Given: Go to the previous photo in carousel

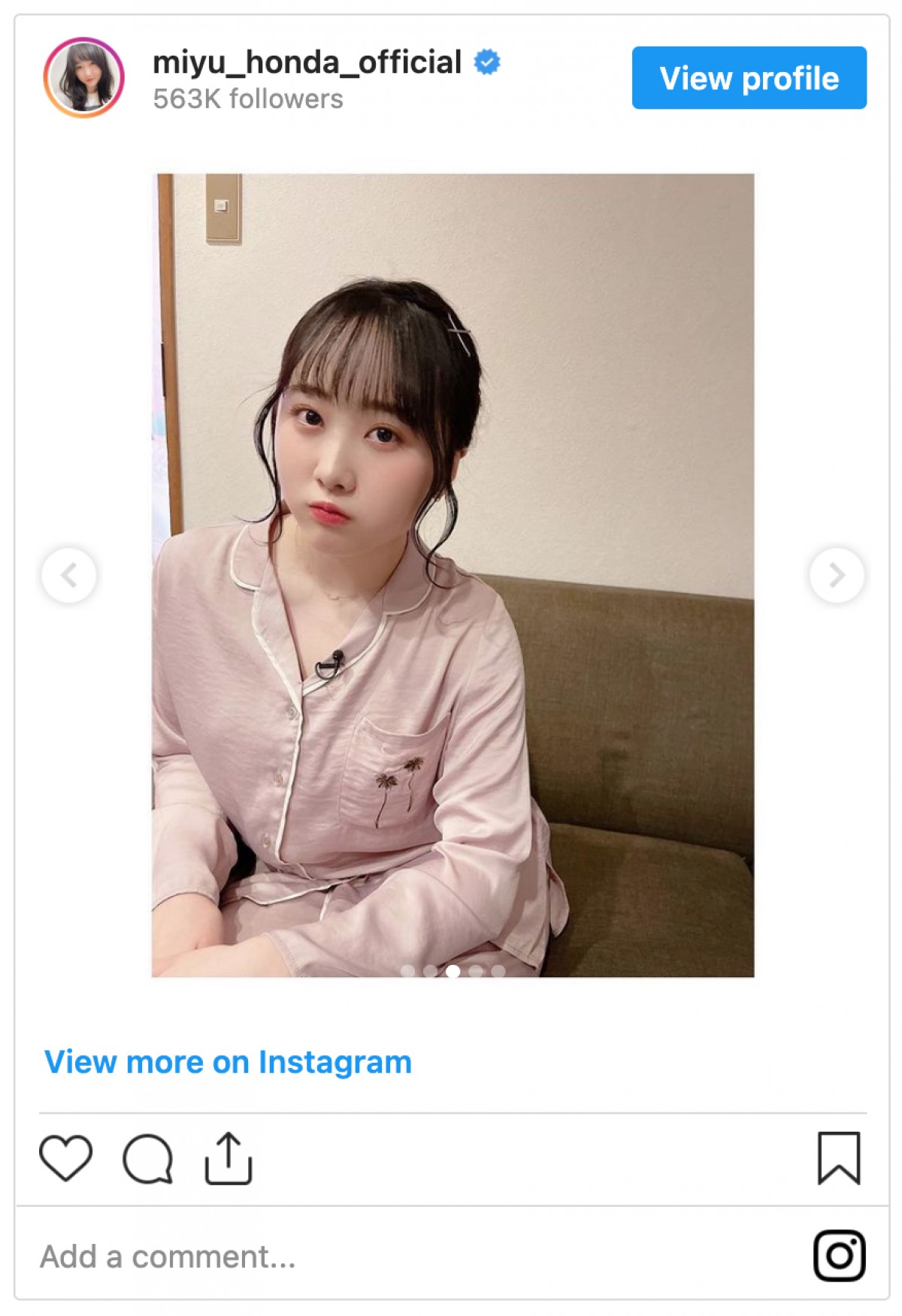Looking at the screenshot, I should 69,576.
